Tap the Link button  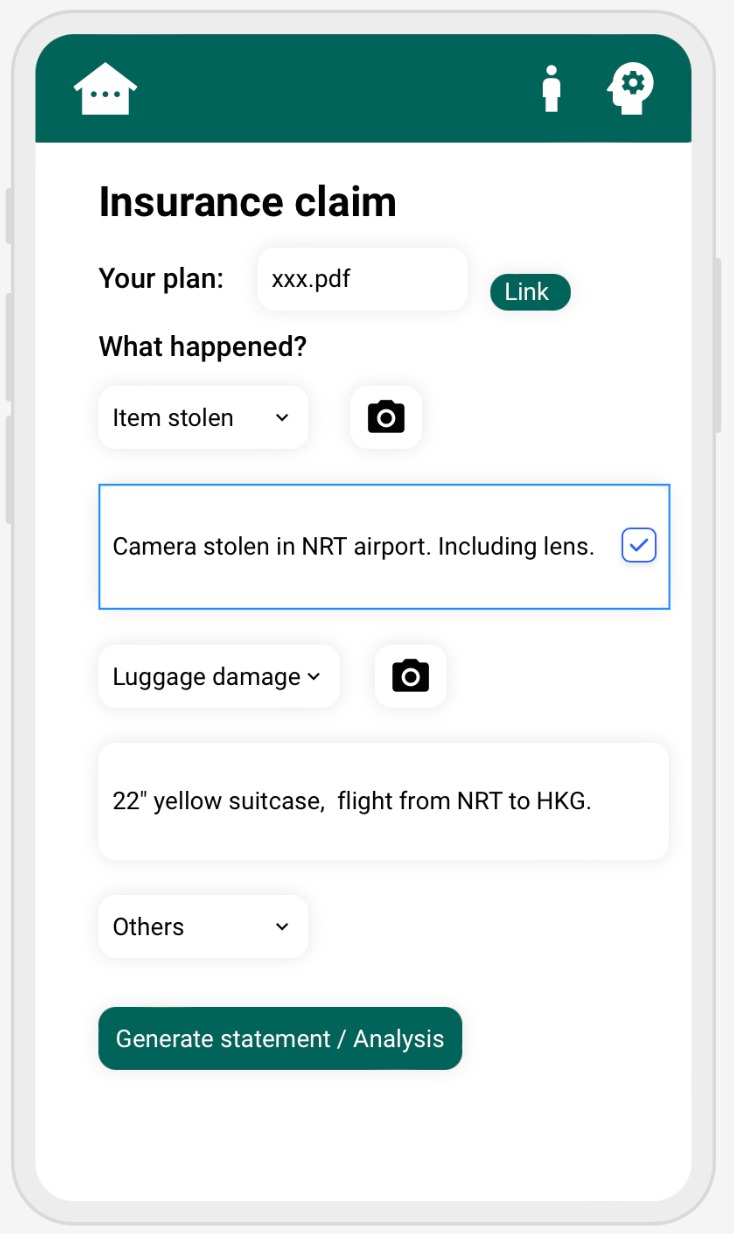[x=529, y=292]
